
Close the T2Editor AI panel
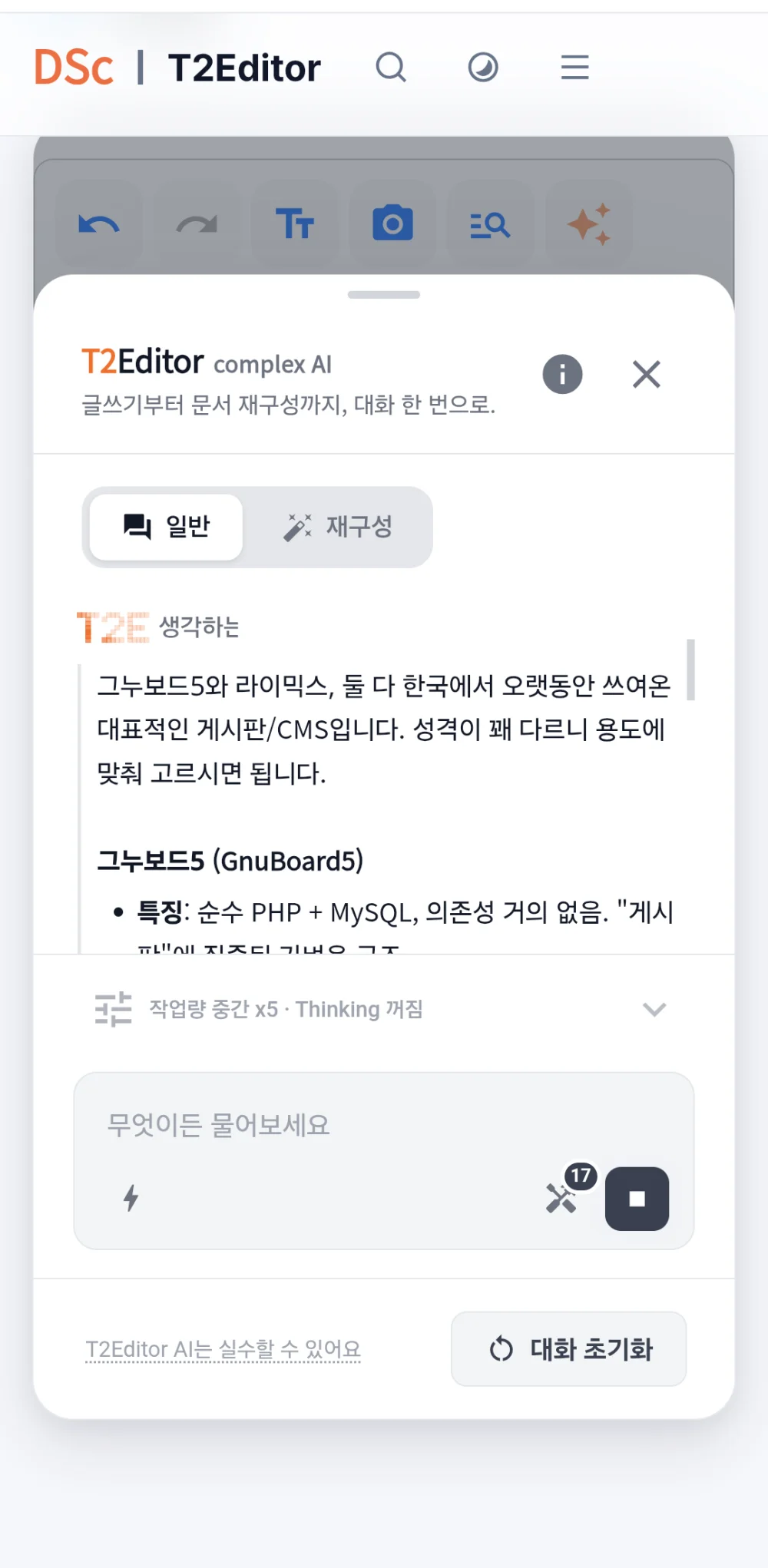click(647, 375)
